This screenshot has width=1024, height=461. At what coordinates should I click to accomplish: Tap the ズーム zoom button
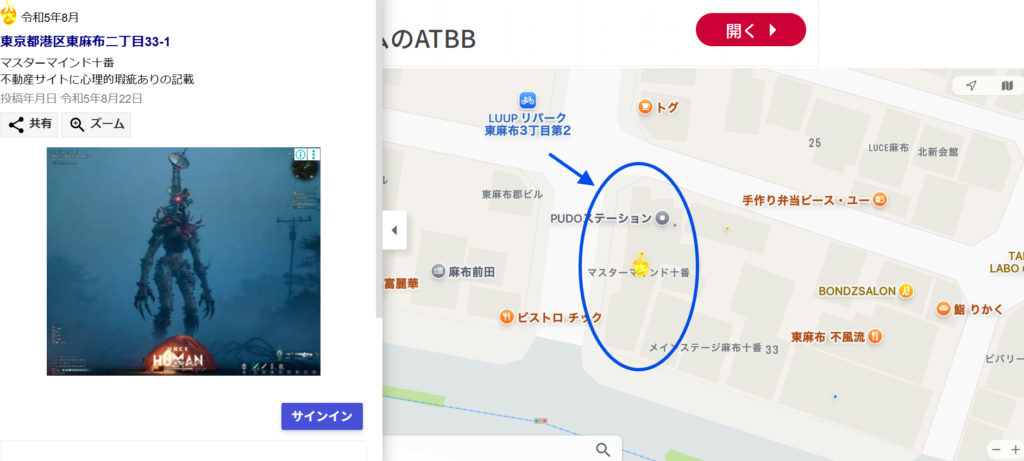[x=96, y=125]
